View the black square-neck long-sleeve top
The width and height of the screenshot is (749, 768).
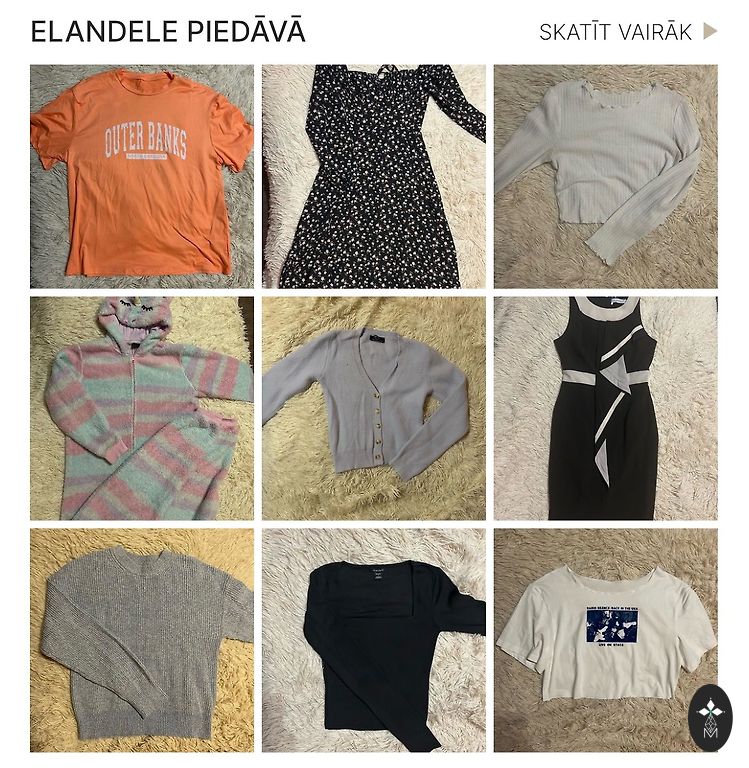pyautogui.click(x=373, y=640)
